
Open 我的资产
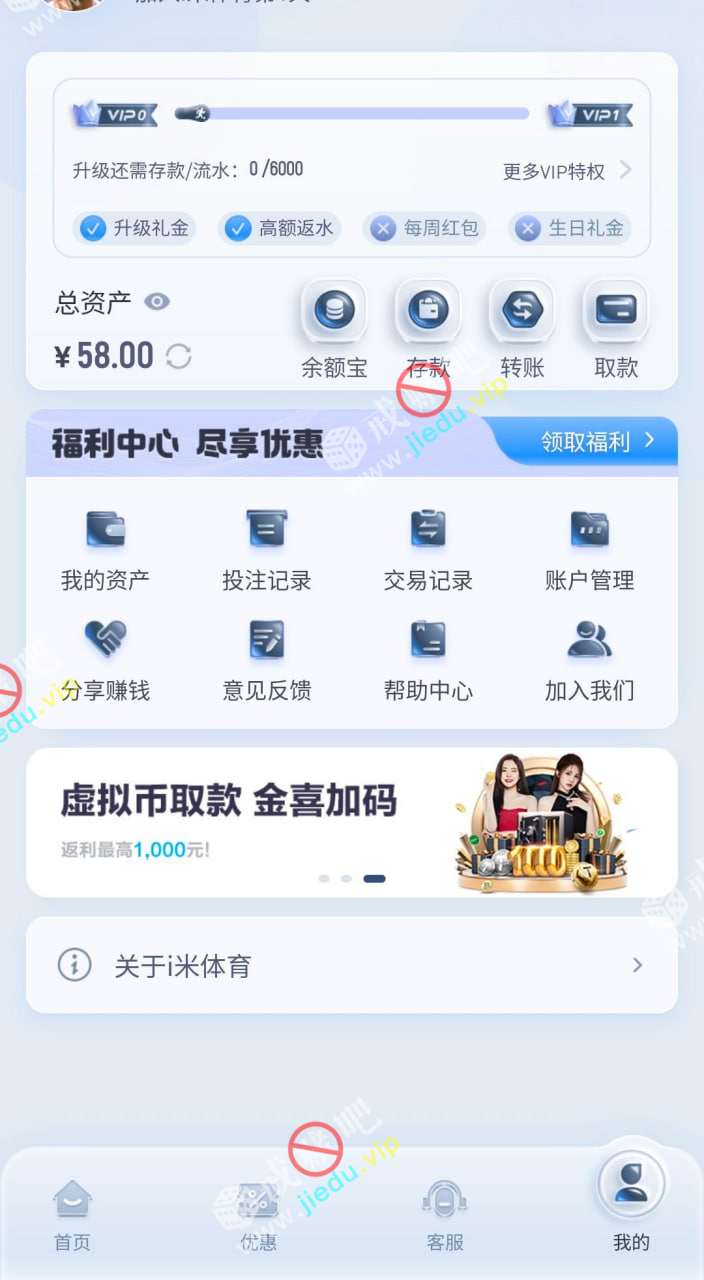tap(105, 549)
